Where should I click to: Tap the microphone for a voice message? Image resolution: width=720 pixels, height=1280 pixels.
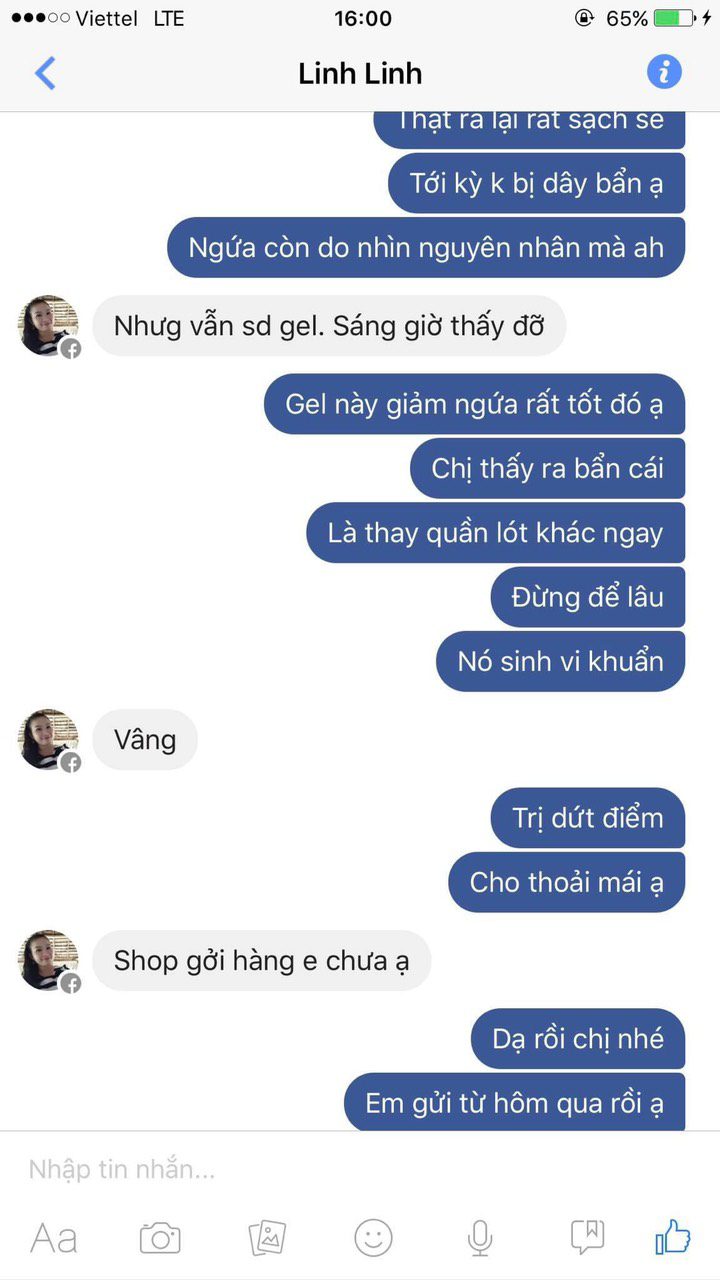click(x=480, y=1238)
